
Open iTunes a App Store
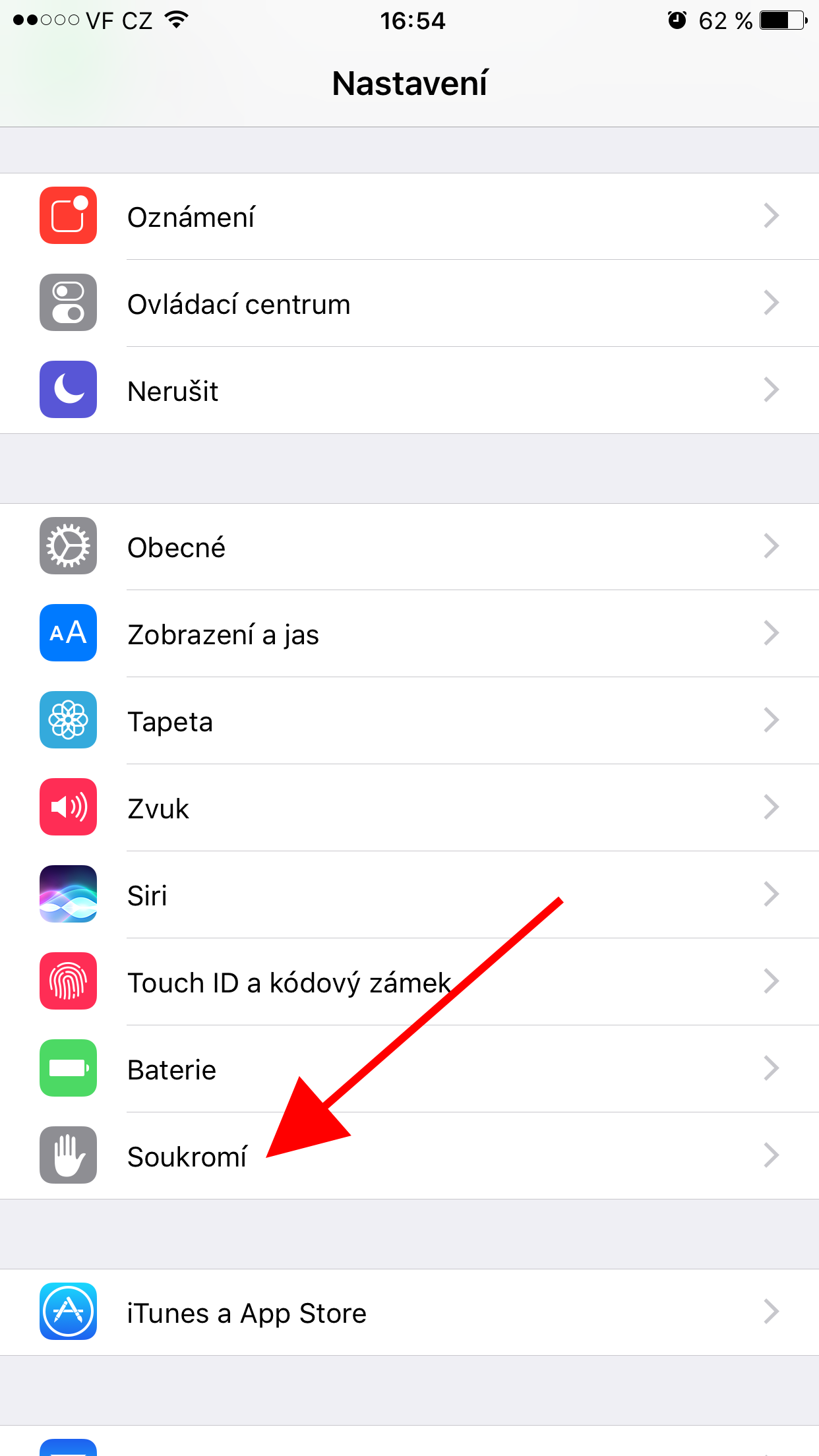409,1312
